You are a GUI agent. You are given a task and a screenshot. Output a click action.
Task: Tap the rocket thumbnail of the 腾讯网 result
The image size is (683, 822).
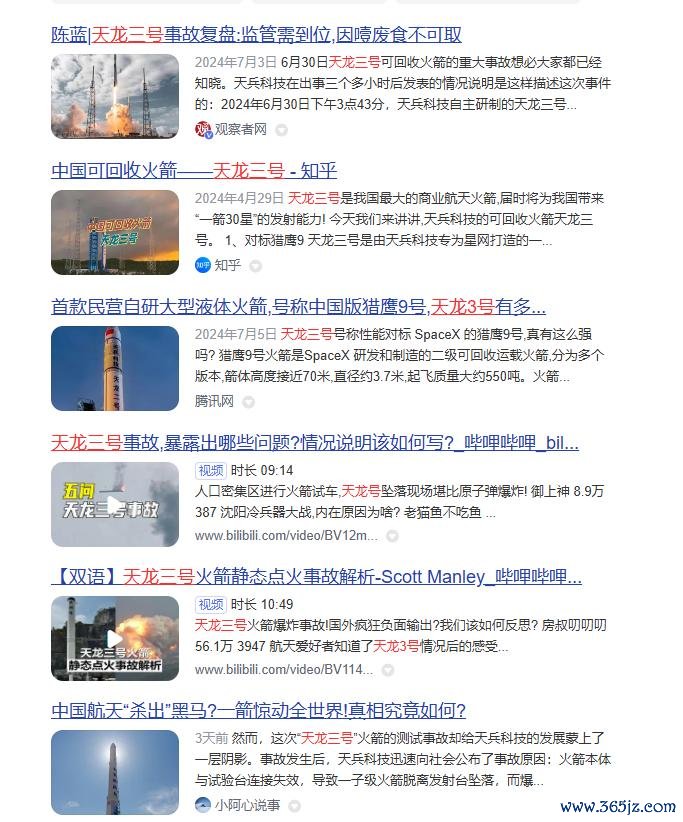tap(115, 368)
